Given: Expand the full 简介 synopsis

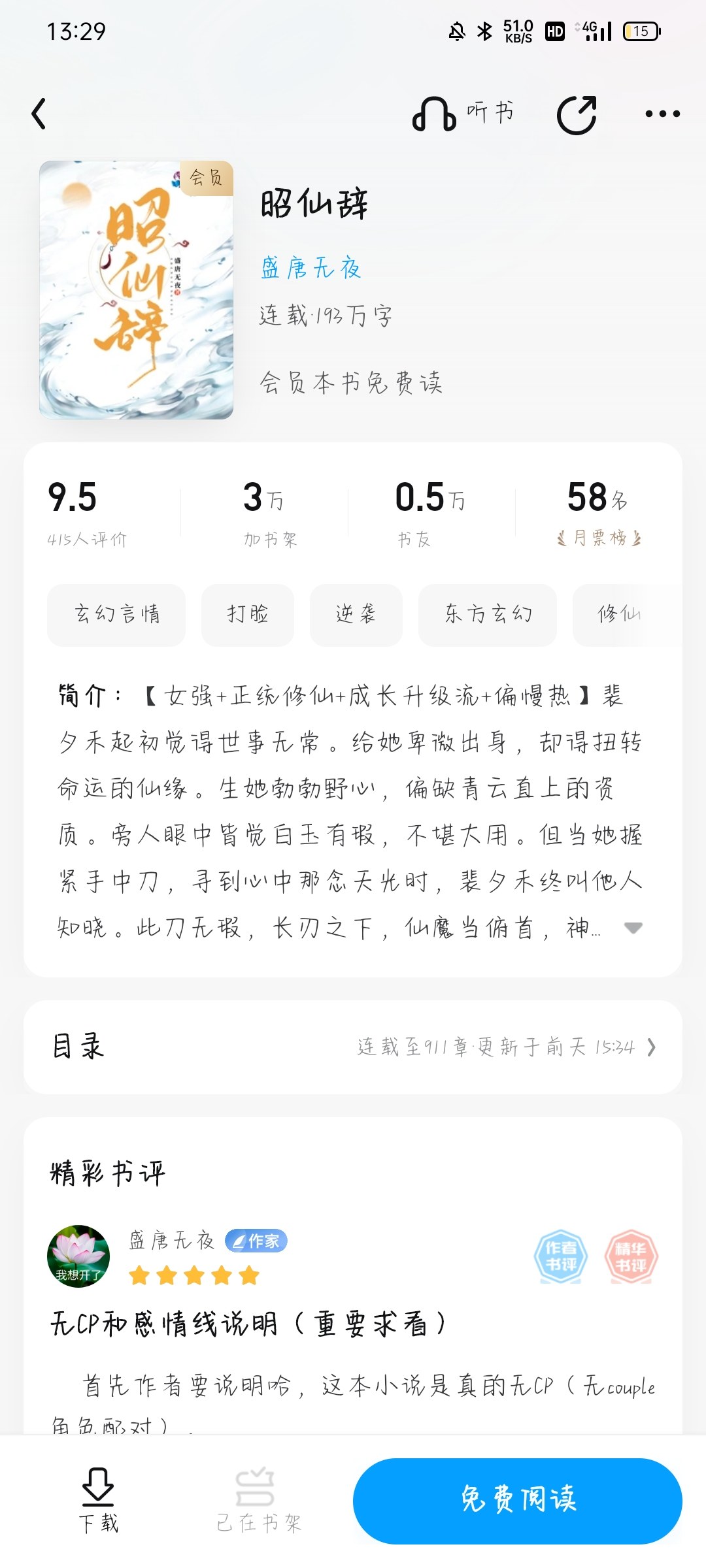Looking at the screenshot, I should pyautogui.click(x=633, y=928).
